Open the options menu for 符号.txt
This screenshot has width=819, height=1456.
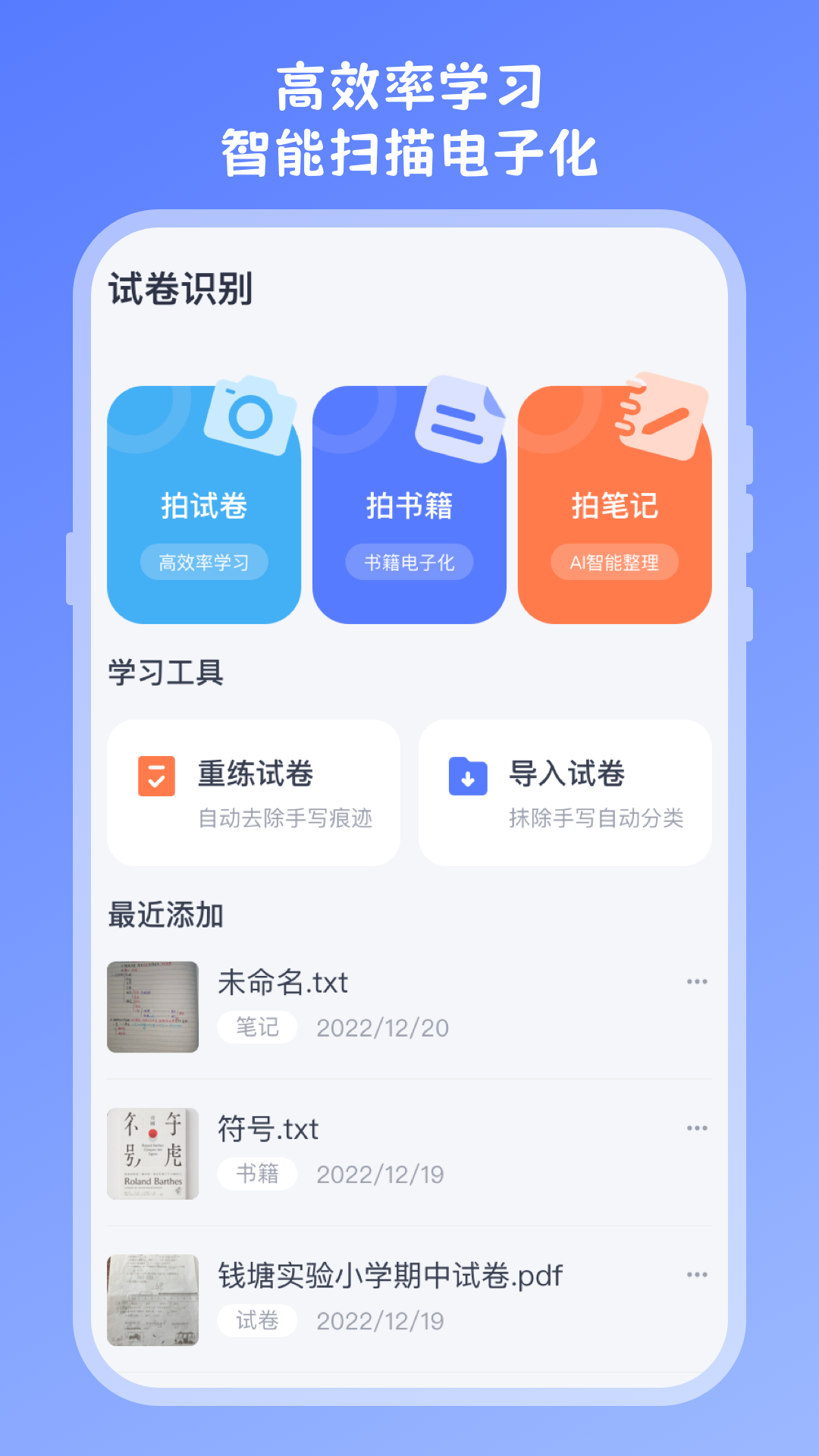tap(695, 1128)
